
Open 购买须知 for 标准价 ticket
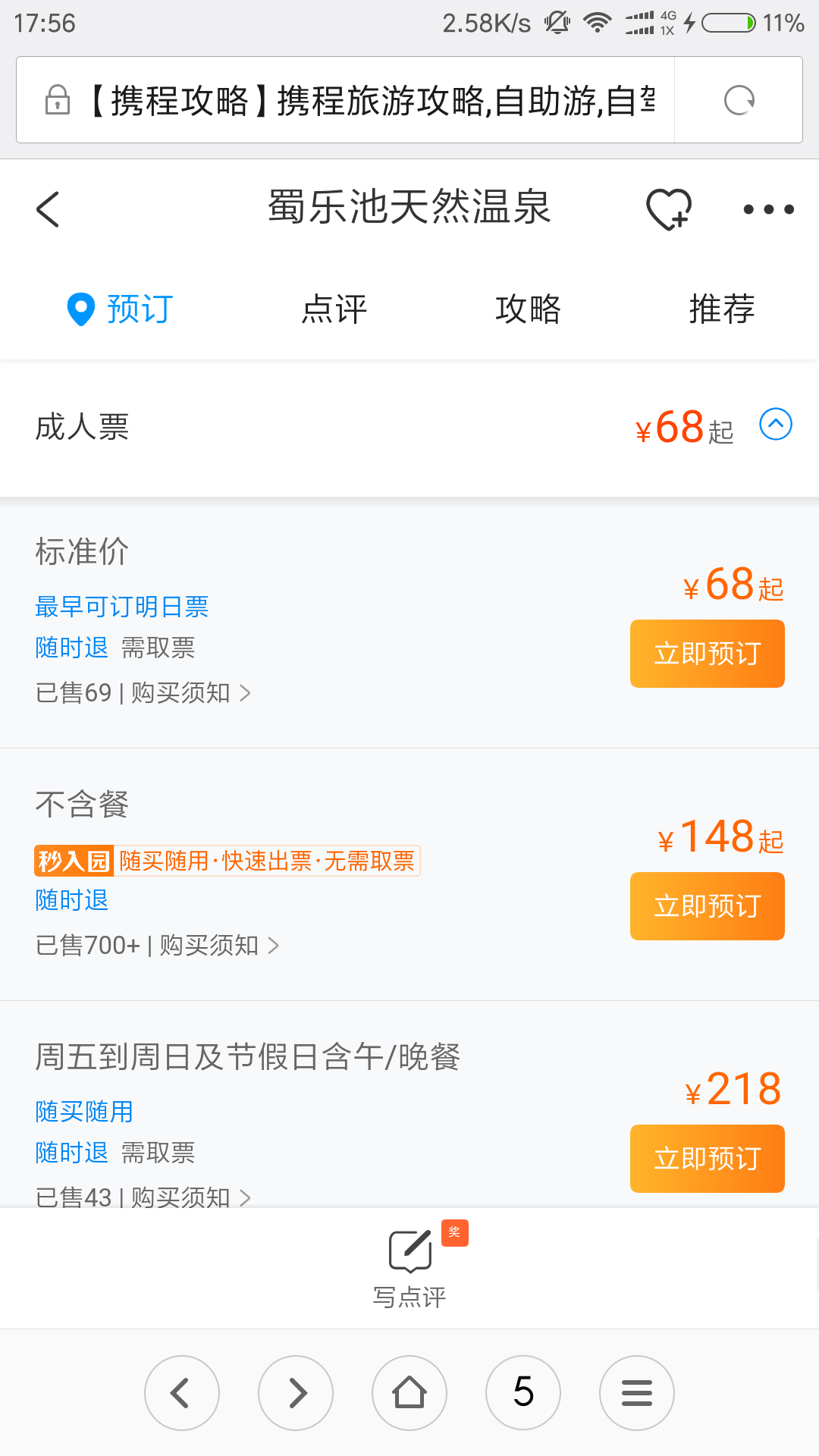click(x=190, y=693)
